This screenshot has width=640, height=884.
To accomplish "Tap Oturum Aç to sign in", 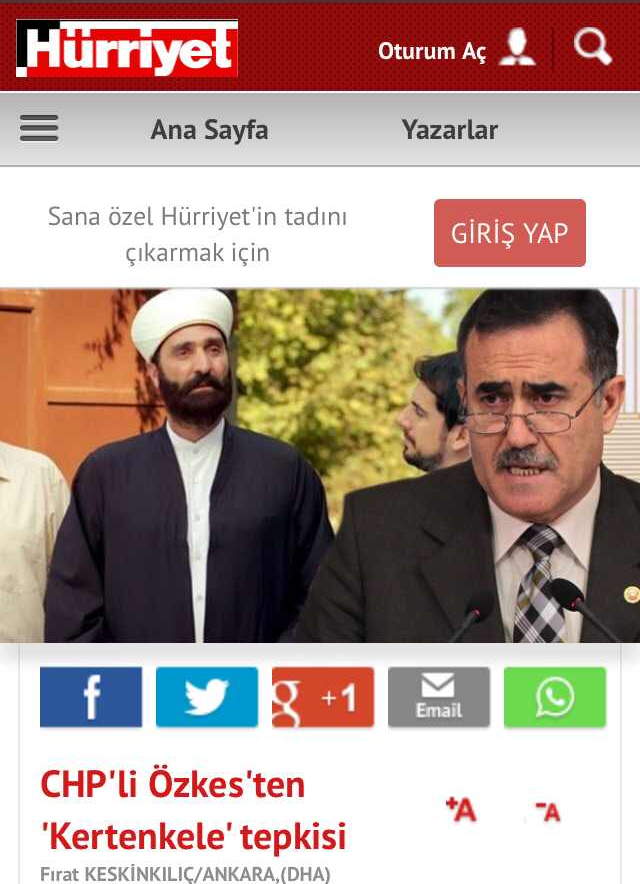I will tap(455, 50).
